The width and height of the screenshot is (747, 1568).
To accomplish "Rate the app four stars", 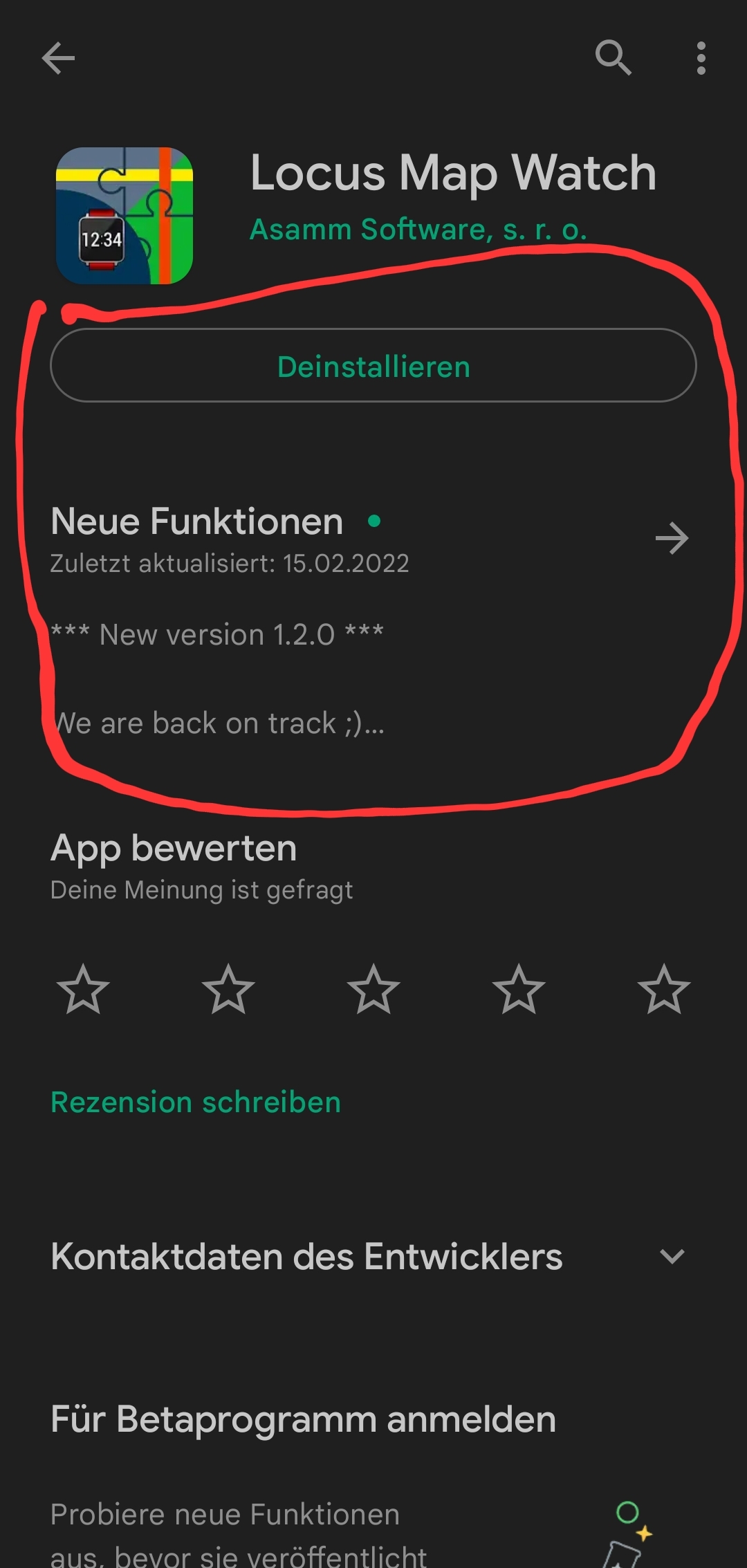I will coord(519,990).
